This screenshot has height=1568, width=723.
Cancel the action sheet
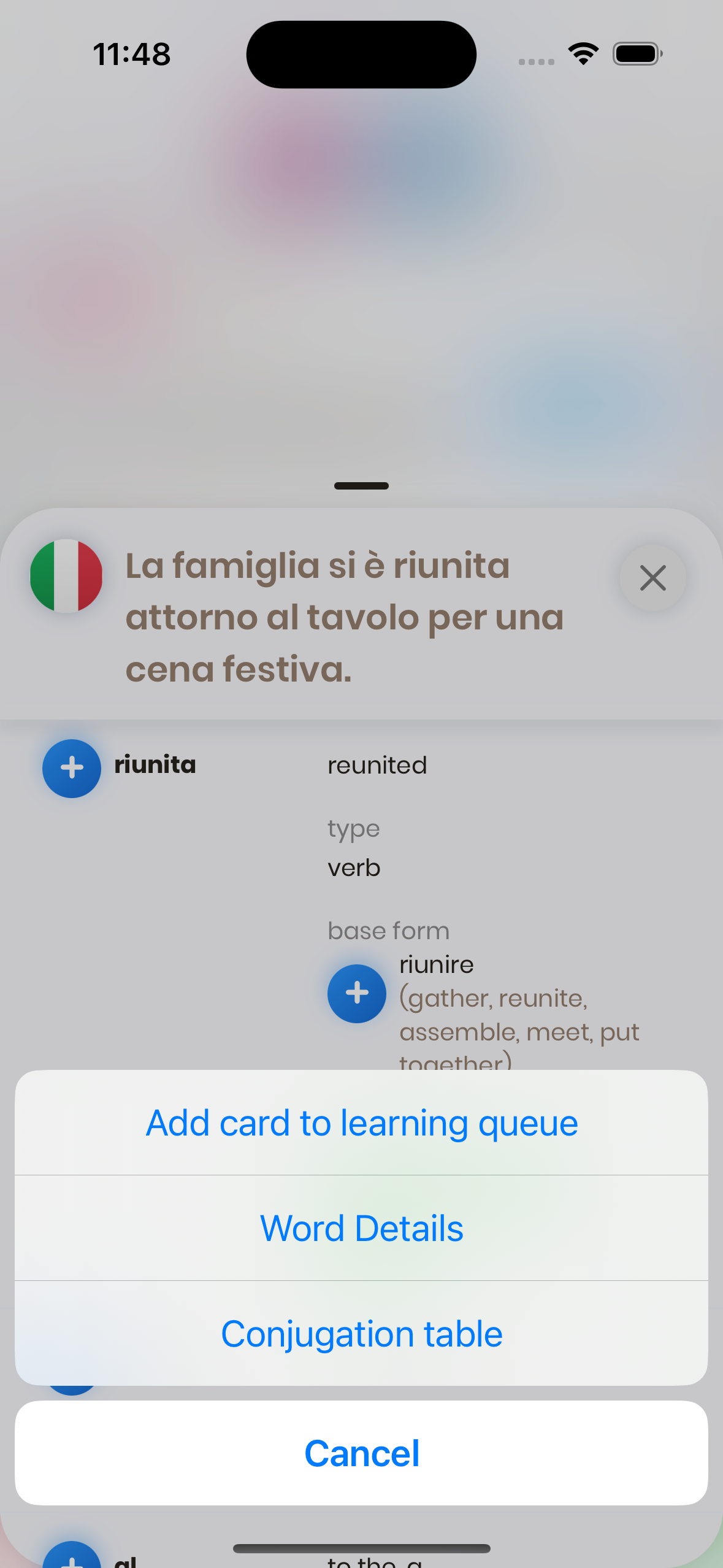(361, 1453)
